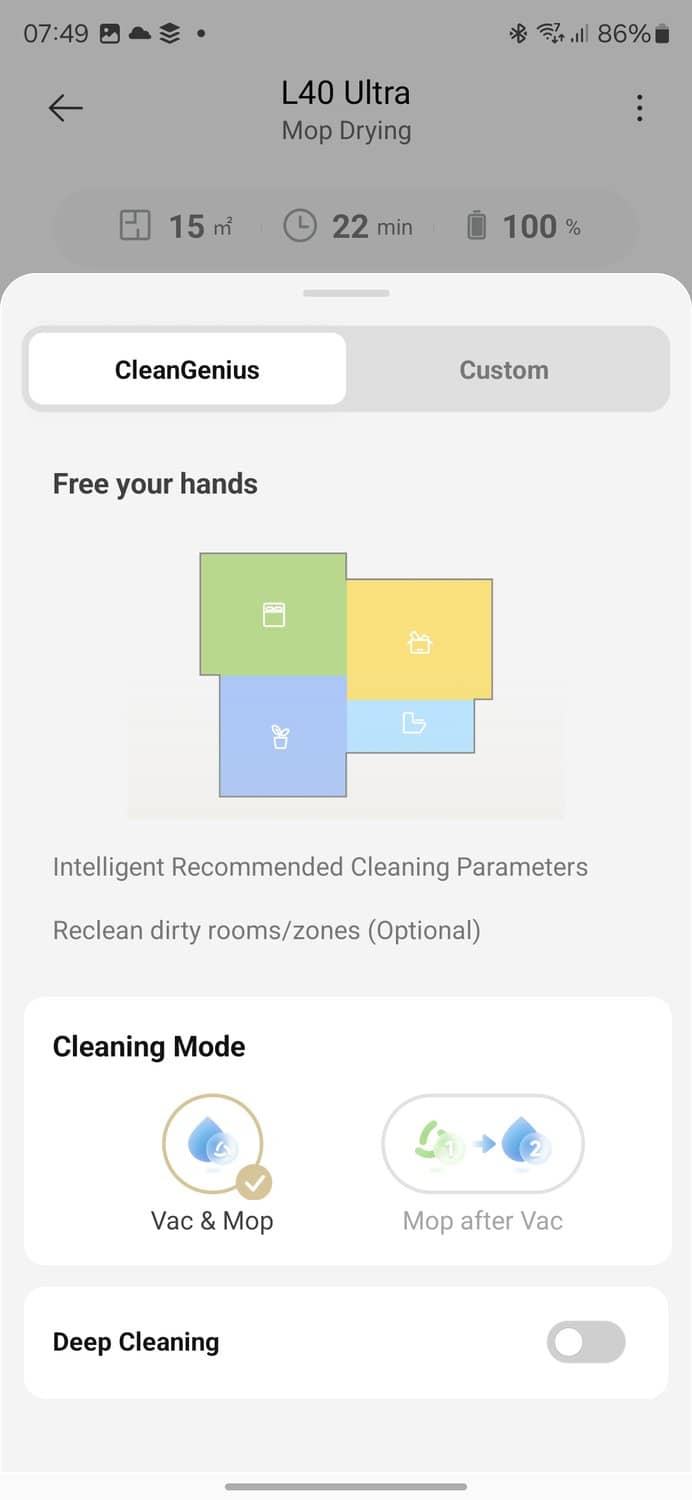Select the CleanGenius tab

pos(187,370)
